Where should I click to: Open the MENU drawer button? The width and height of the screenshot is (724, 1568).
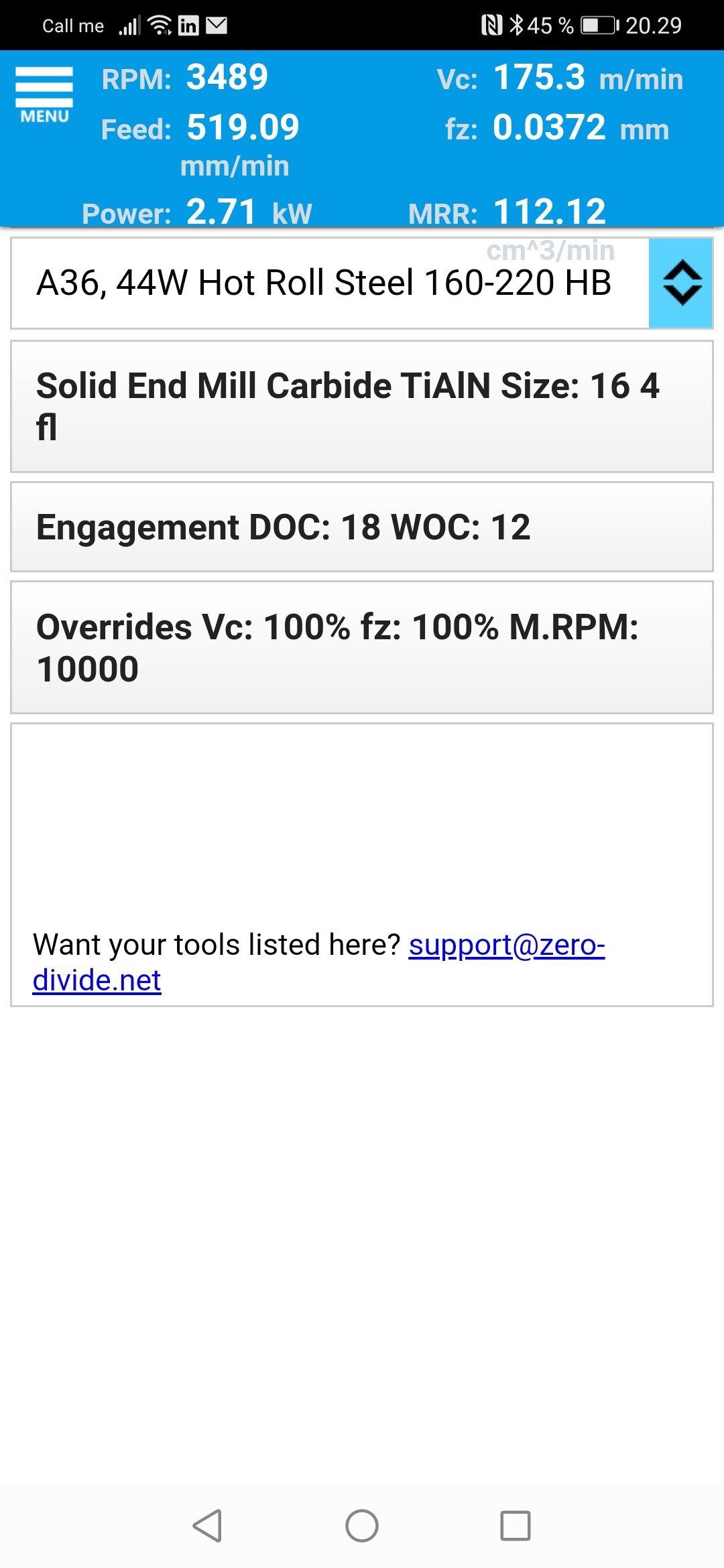pos(44,95)
